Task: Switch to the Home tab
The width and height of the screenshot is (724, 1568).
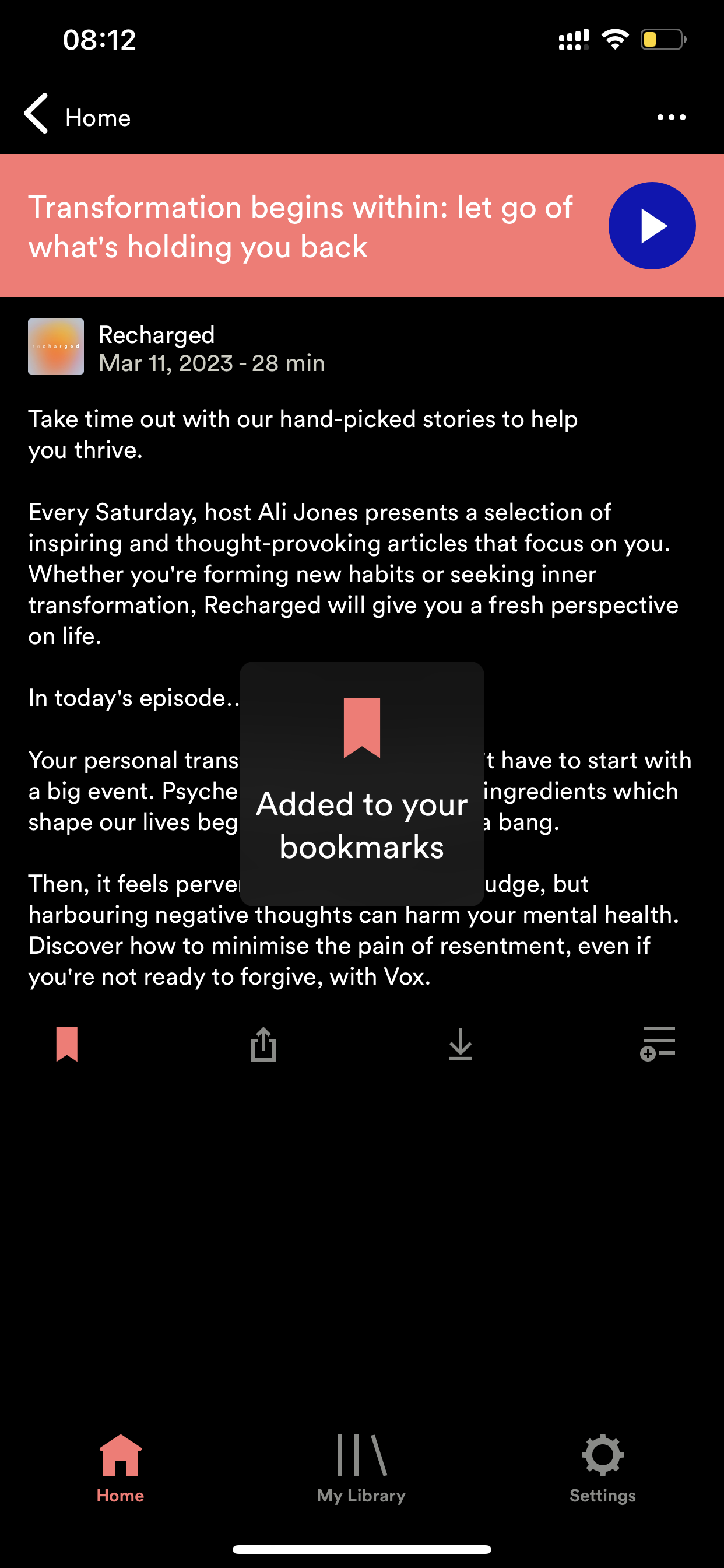Action: 121,1469
